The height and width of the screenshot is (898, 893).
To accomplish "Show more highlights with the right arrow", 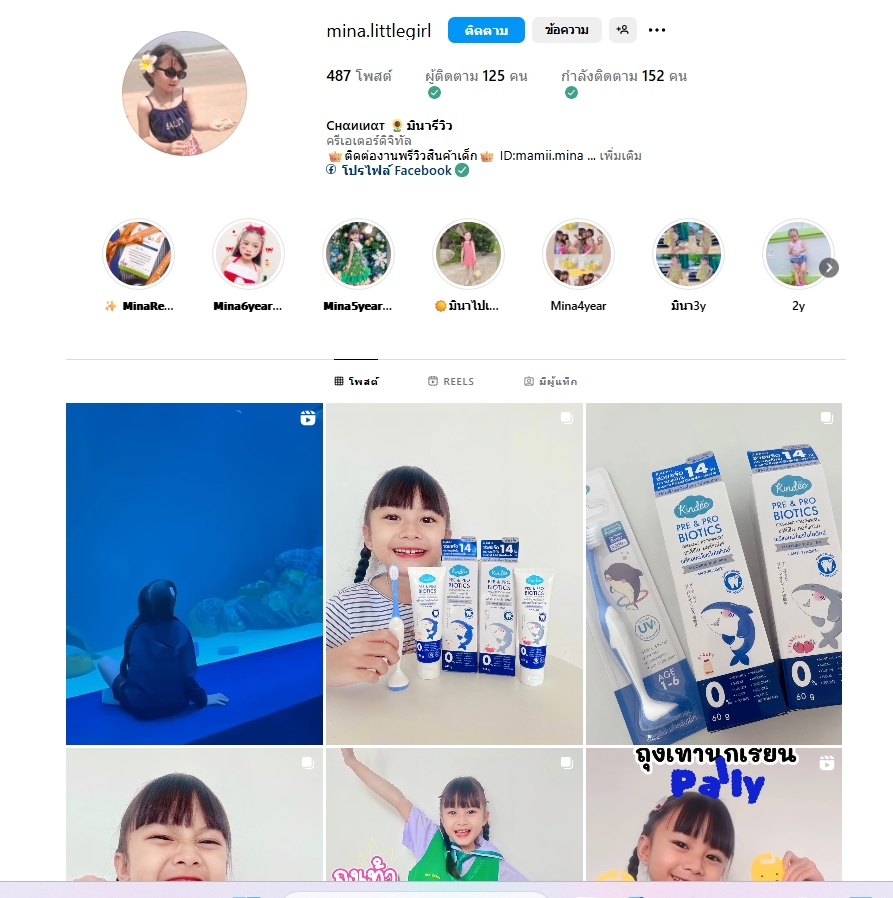I will click(x=830, y=267).
